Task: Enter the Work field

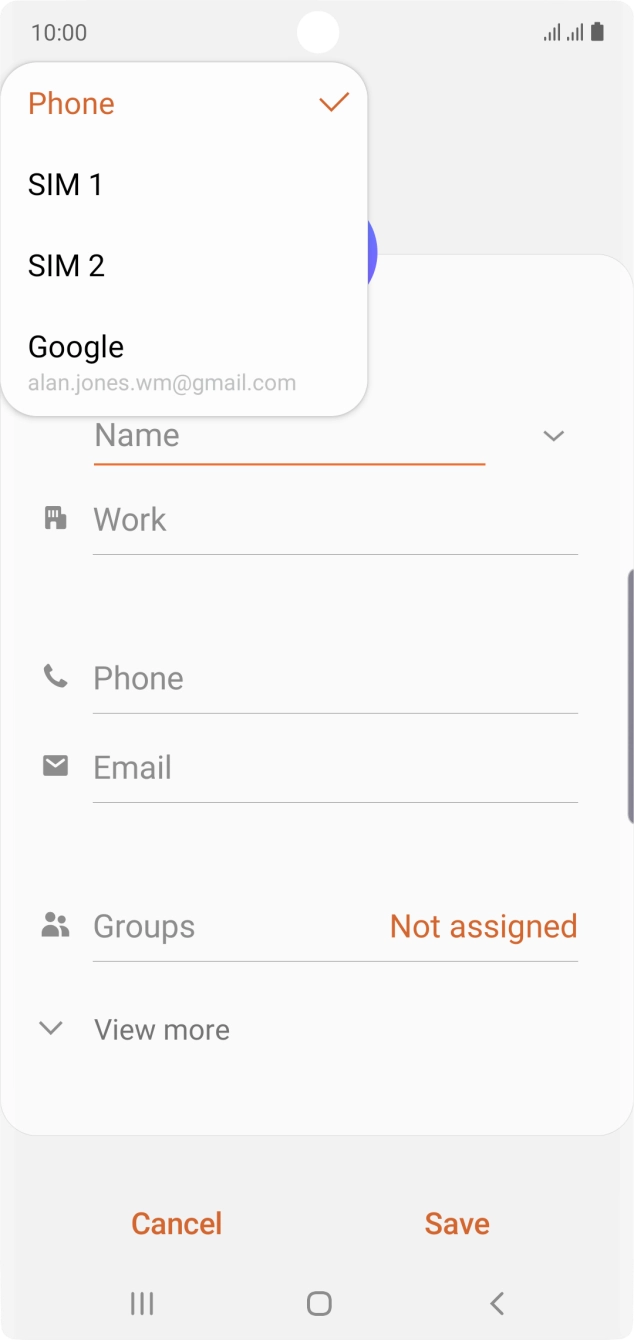Action: [335, 521]
